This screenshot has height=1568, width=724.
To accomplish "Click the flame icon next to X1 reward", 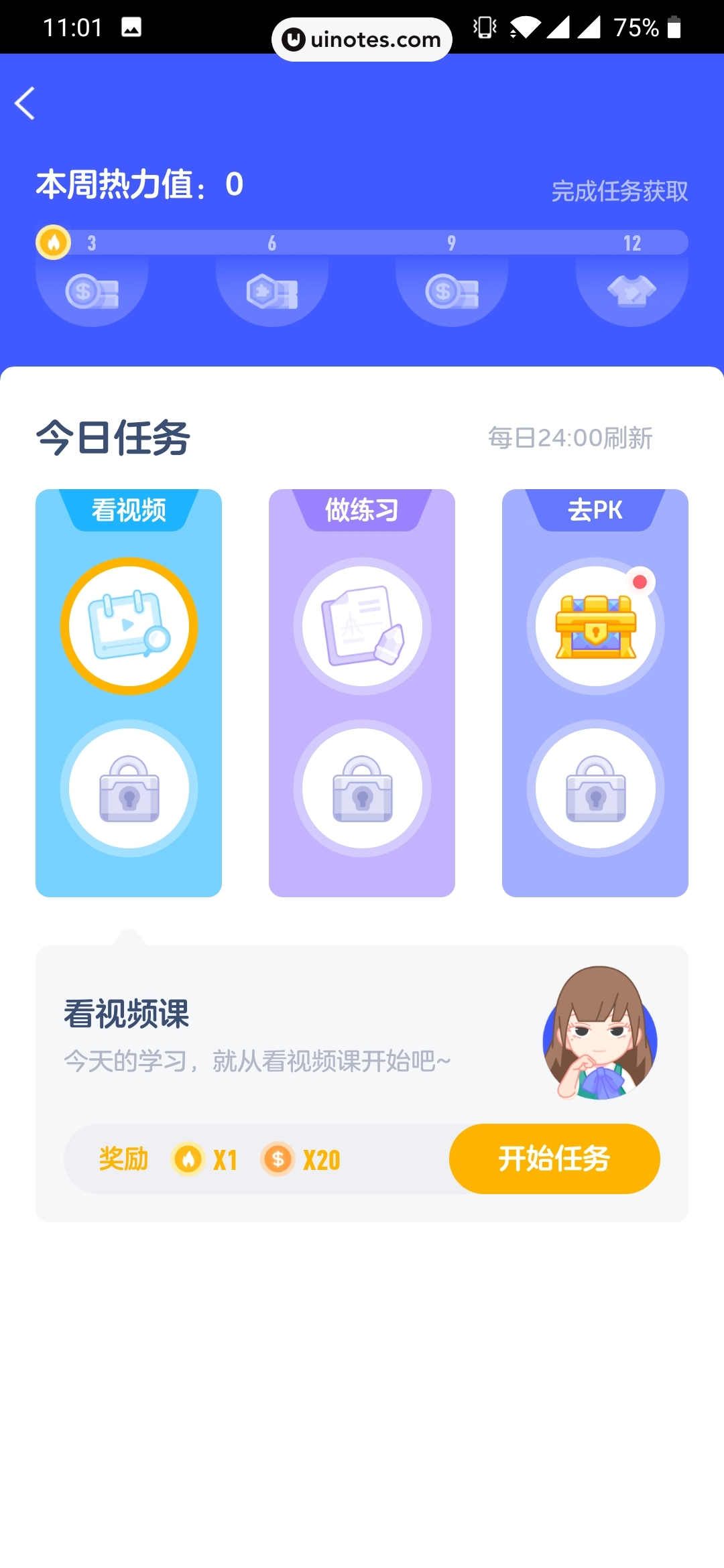I will [189, 1159].
